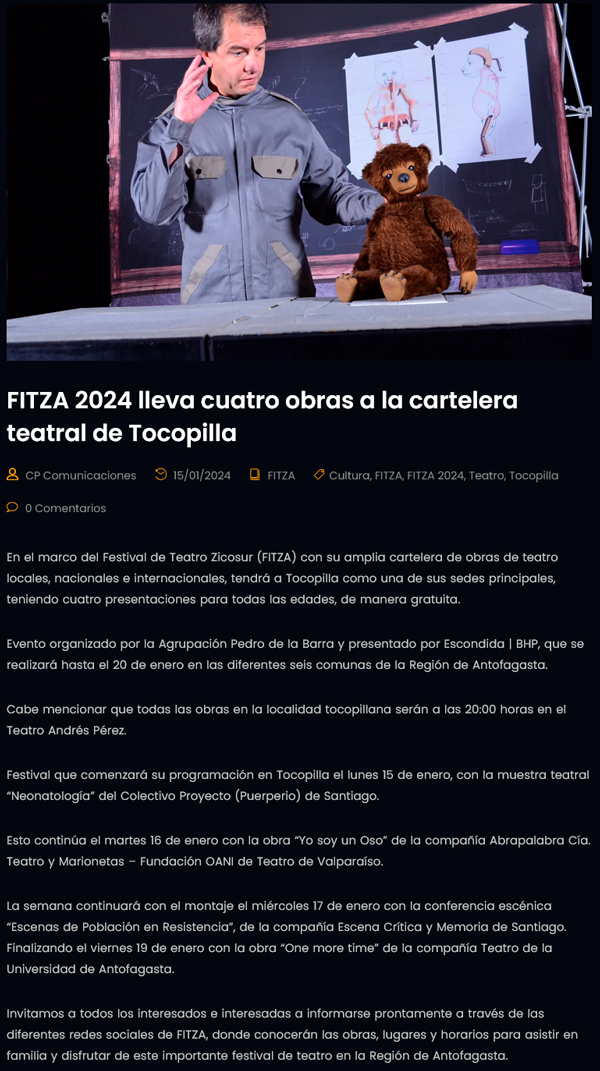The width and height of the screenshot is (600, 1071).
Task: View posts tagged Tocopilla
Action: 533,475
